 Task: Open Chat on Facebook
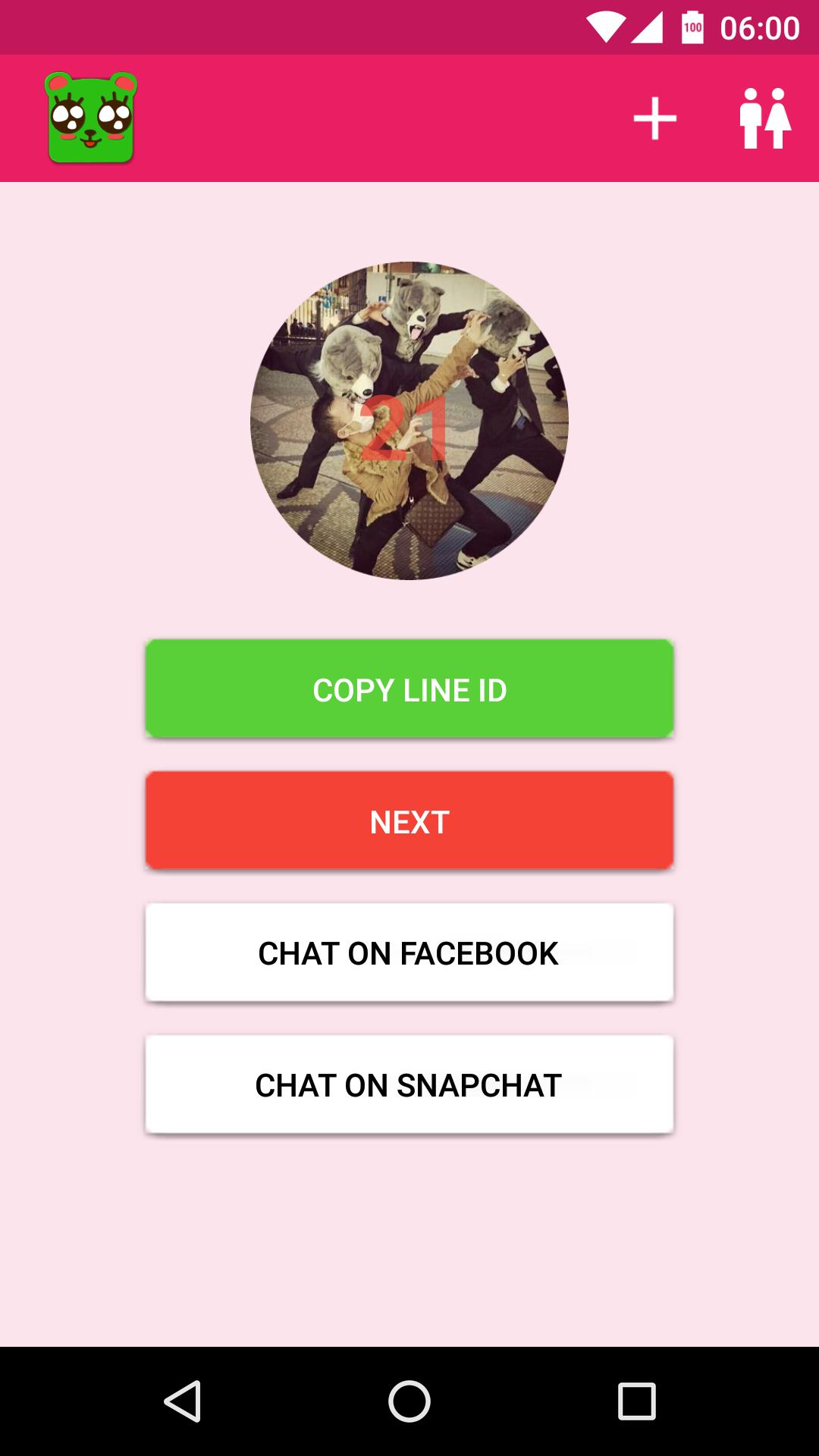click(409, 953)
